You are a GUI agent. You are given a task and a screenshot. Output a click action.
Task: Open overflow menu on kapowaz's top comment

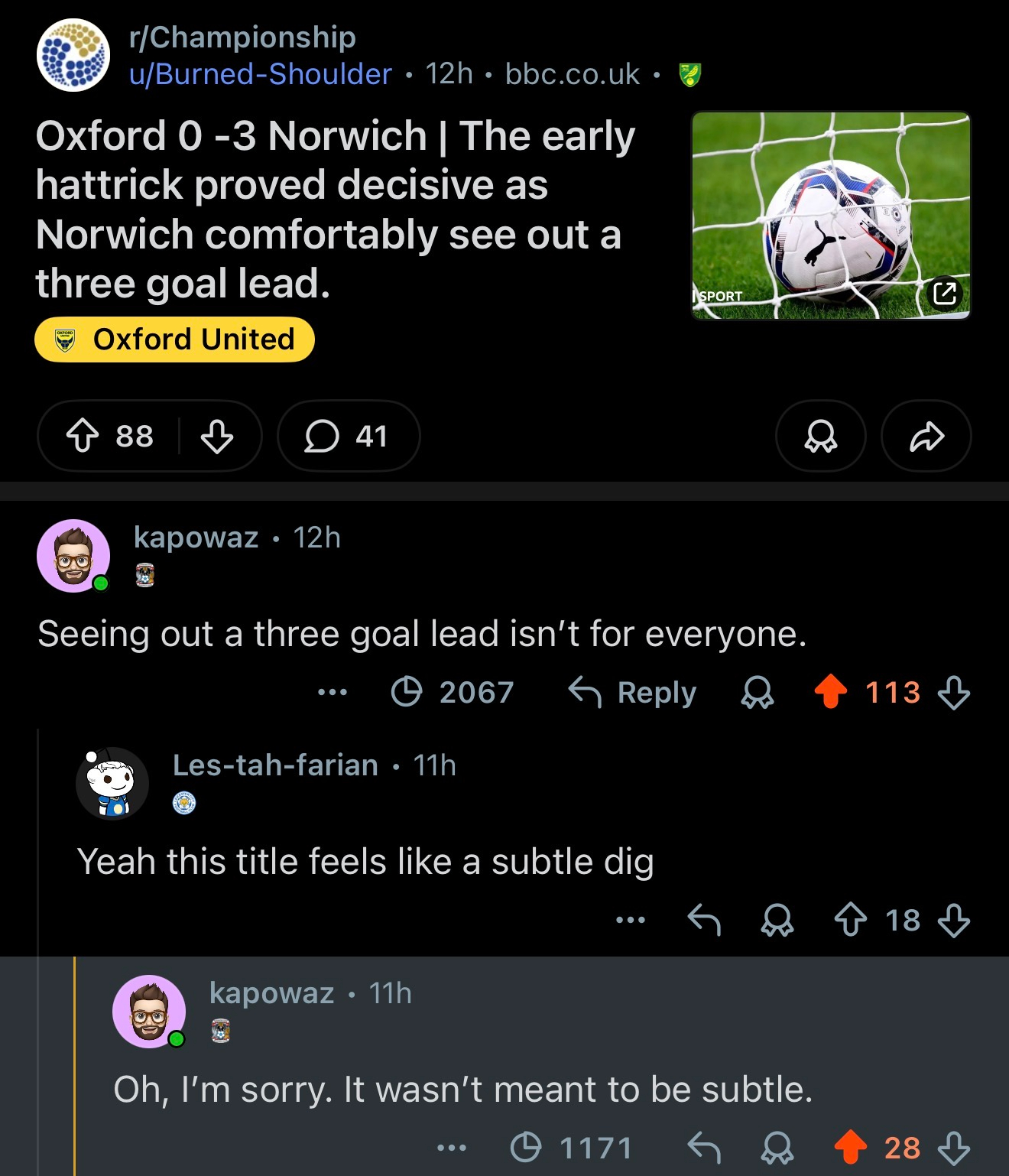pos(333,693)
